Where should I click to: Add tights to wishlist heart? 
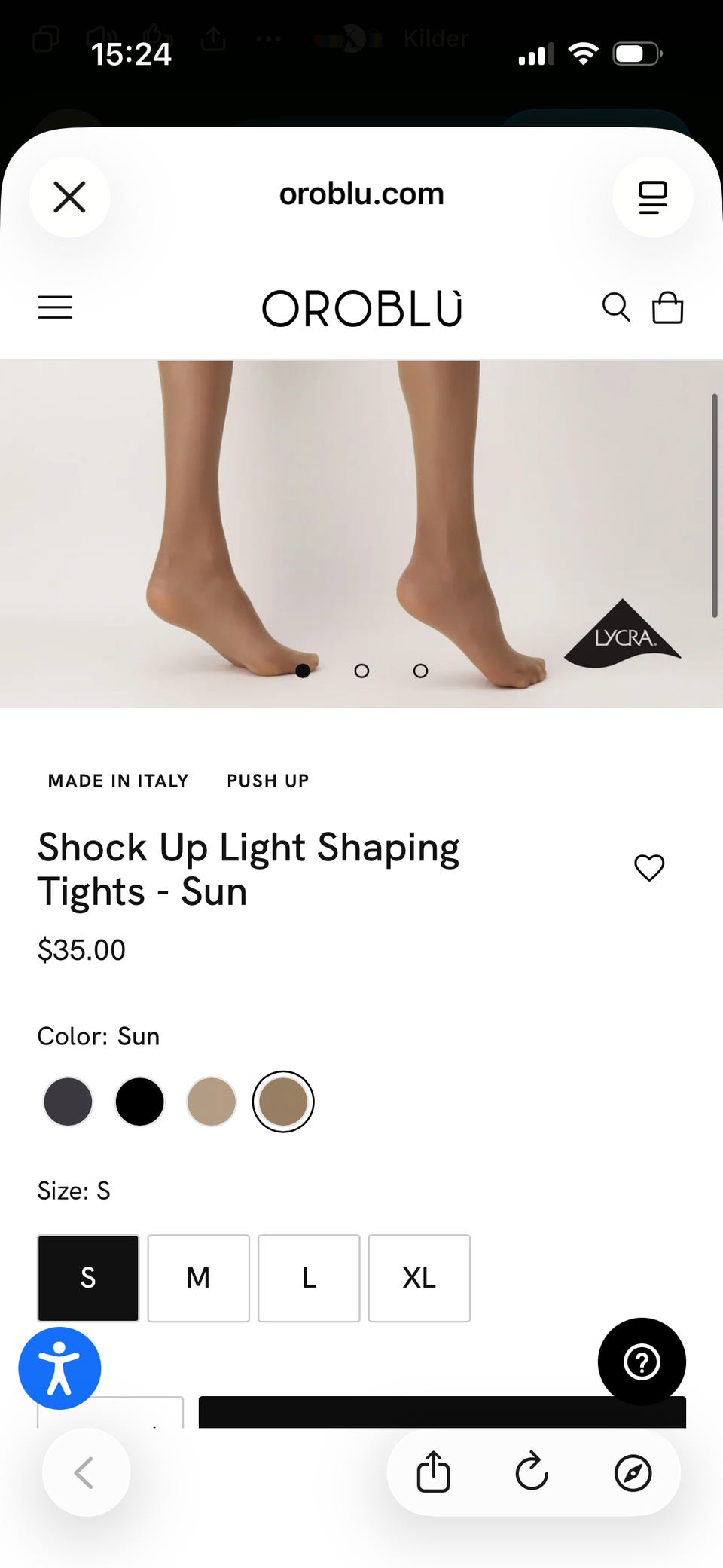[x=649, y=868]
